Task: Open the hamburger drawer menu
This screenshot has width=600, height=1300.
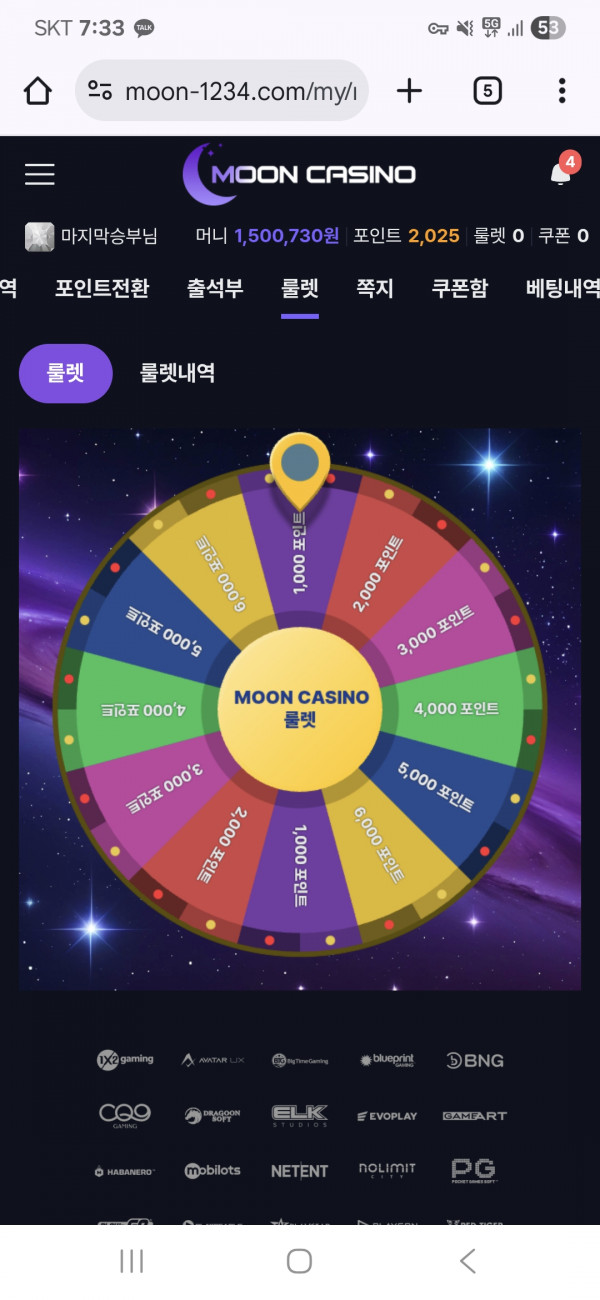Action: tap(40, 174)
